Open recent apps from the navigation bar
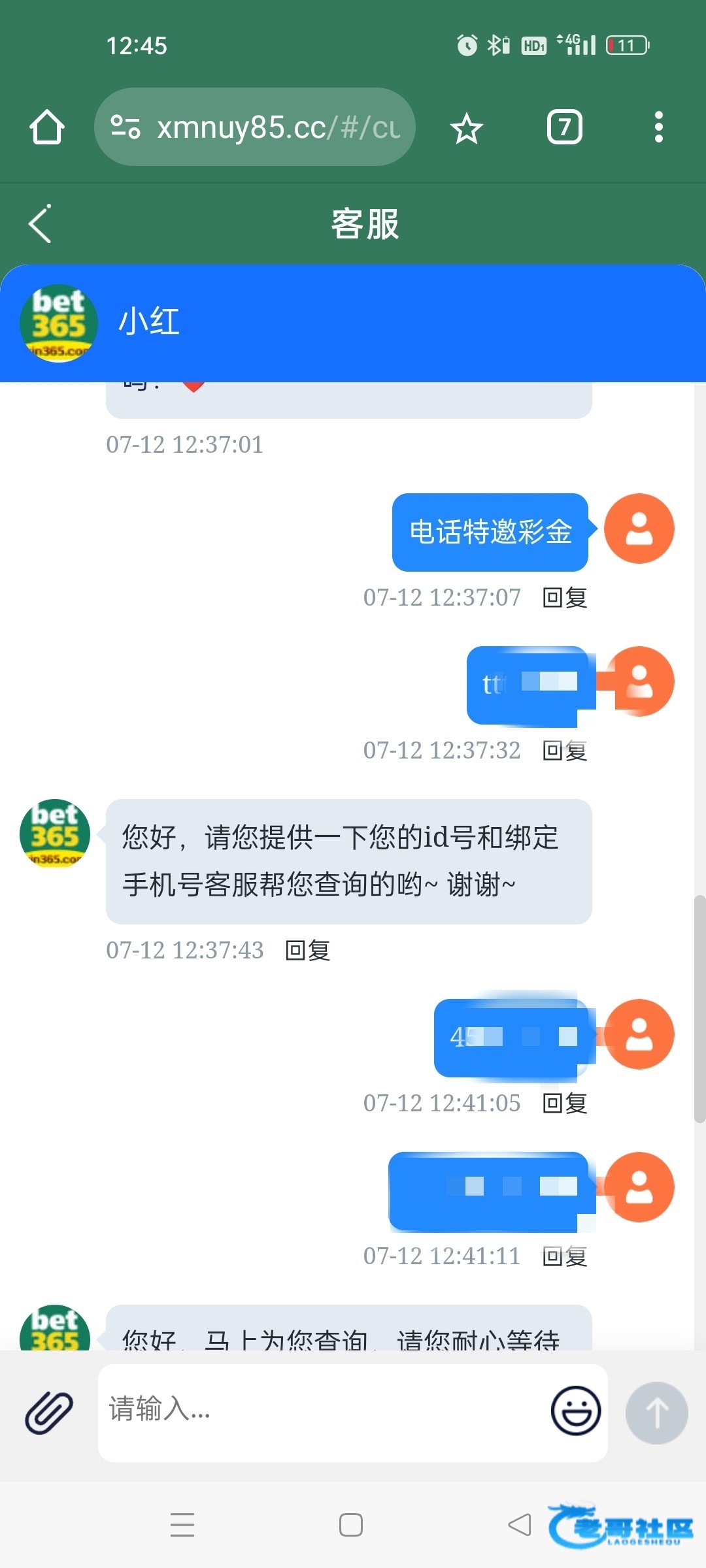Image resolution: width=706 pixels, height=1568 pixels. click(x=182, y=1525)
